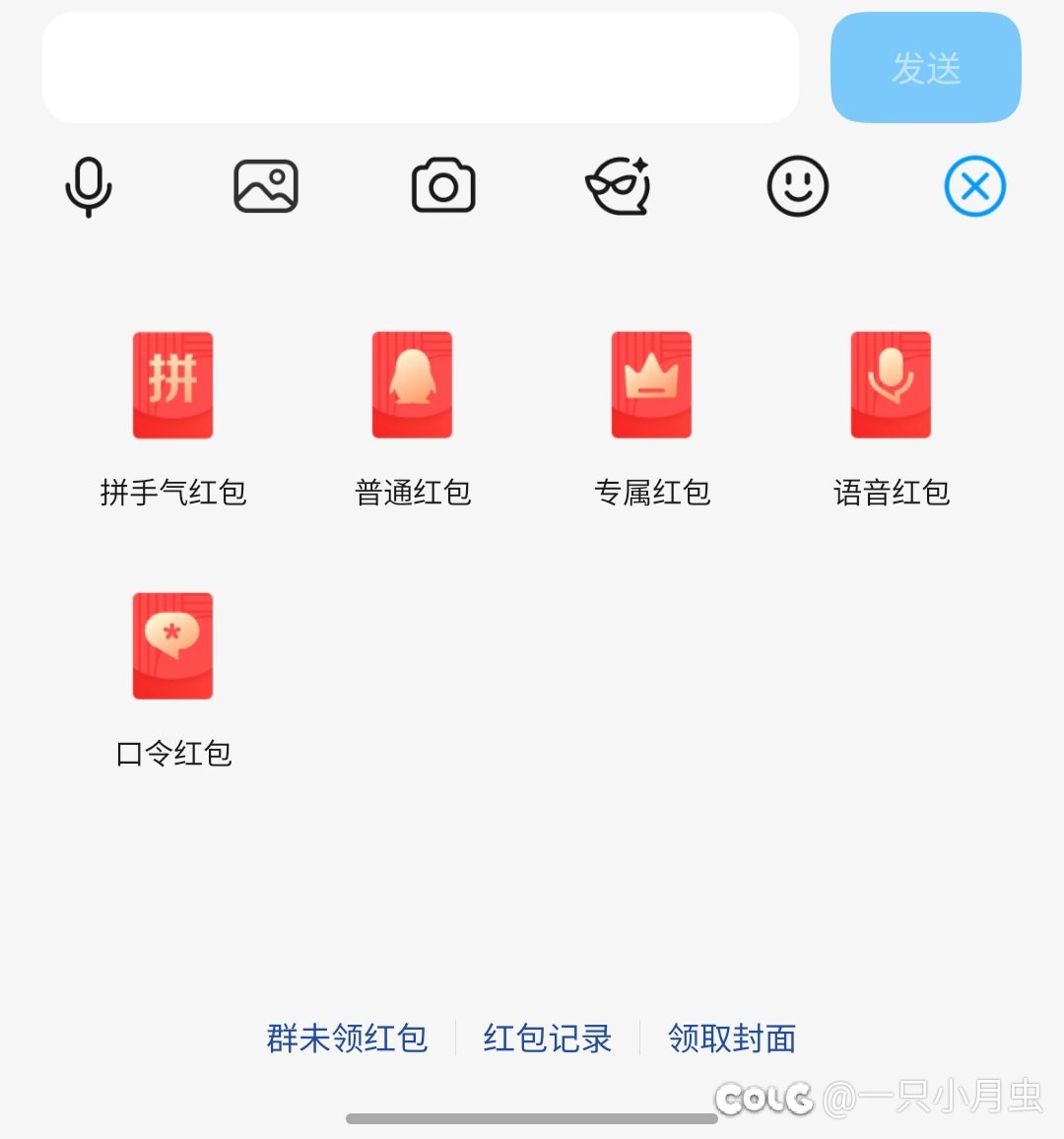Screen dimensions: 1064x1139
Task: Open the voice microphone input
Action: 89,186
